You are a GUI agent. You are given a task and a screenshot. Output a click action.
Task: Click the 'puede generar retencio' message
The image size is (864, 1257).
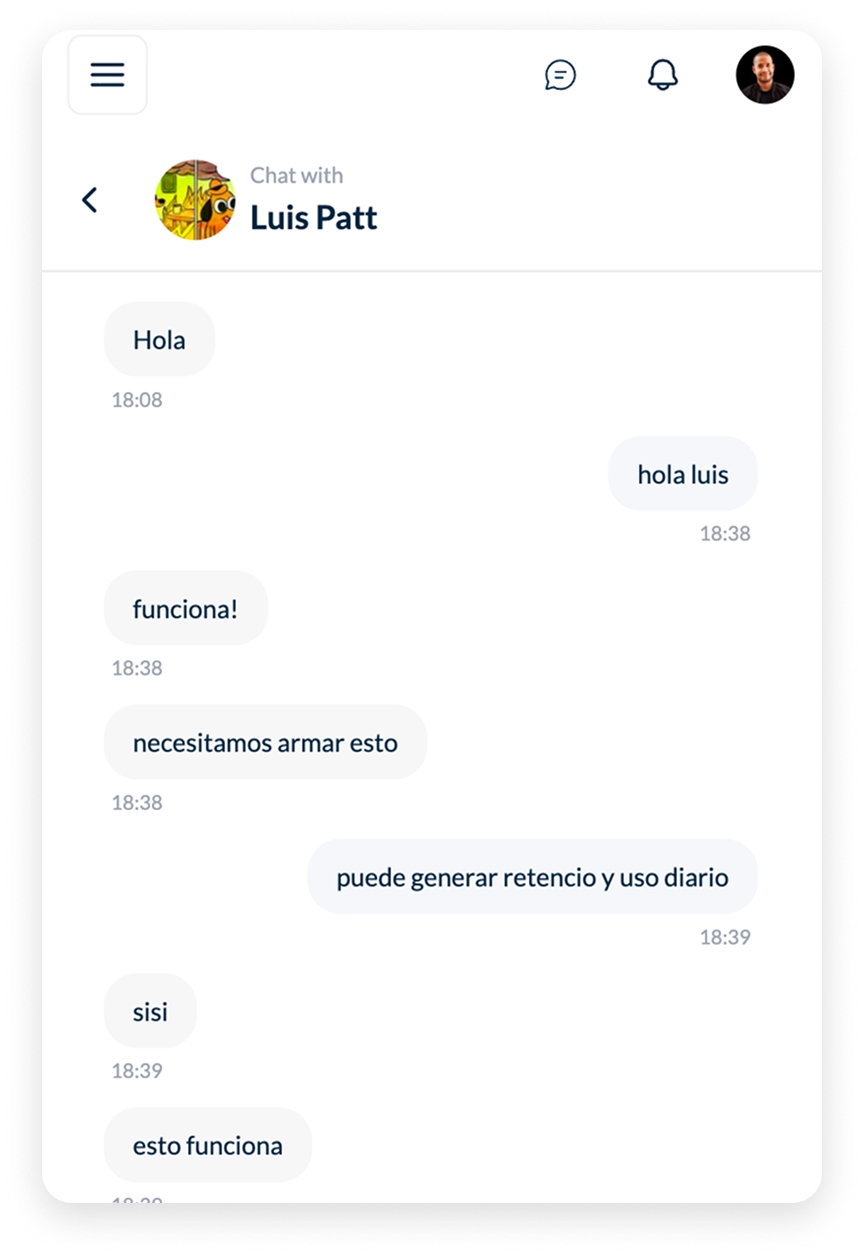coord(532,876)
